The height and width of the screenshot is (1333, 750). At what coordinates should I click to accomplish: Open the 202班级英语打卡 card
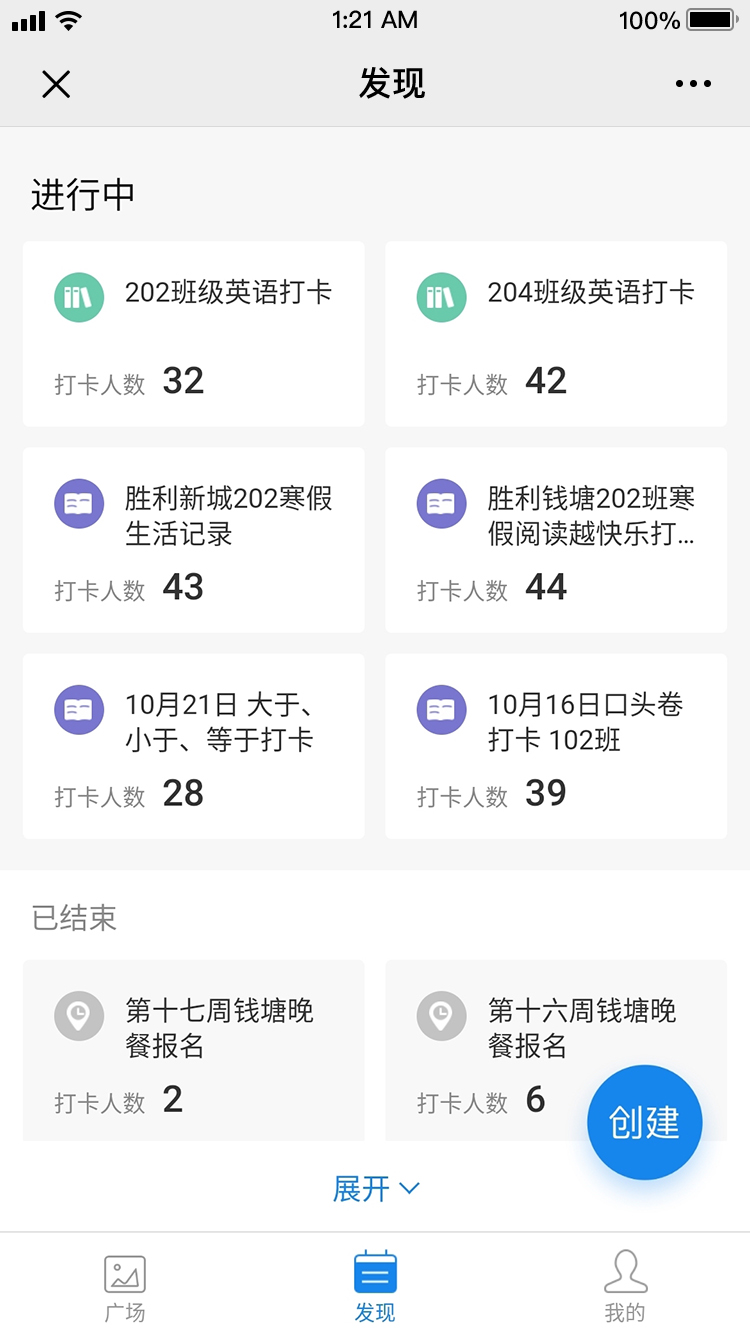point(194,334)
